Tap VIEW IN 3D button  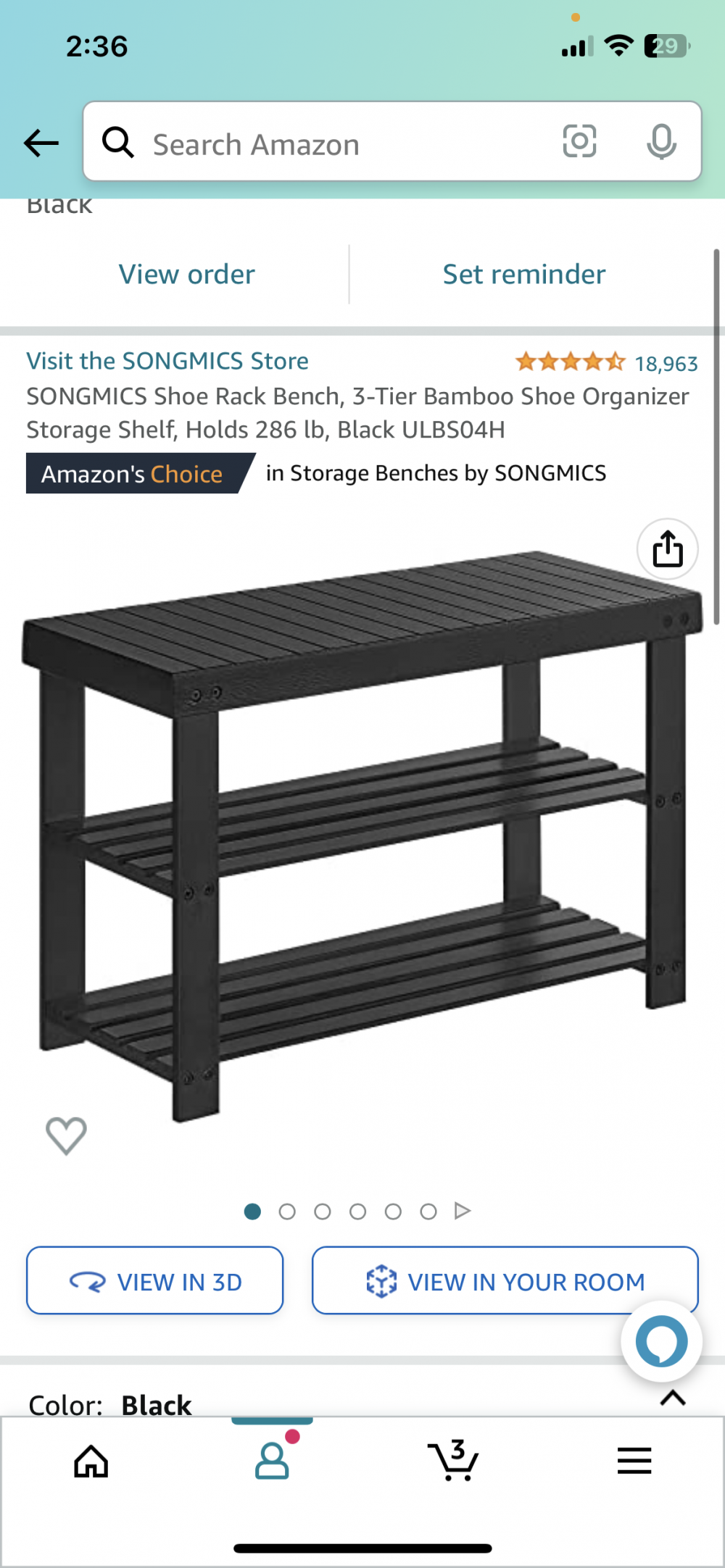click(x=154, y=1281)
